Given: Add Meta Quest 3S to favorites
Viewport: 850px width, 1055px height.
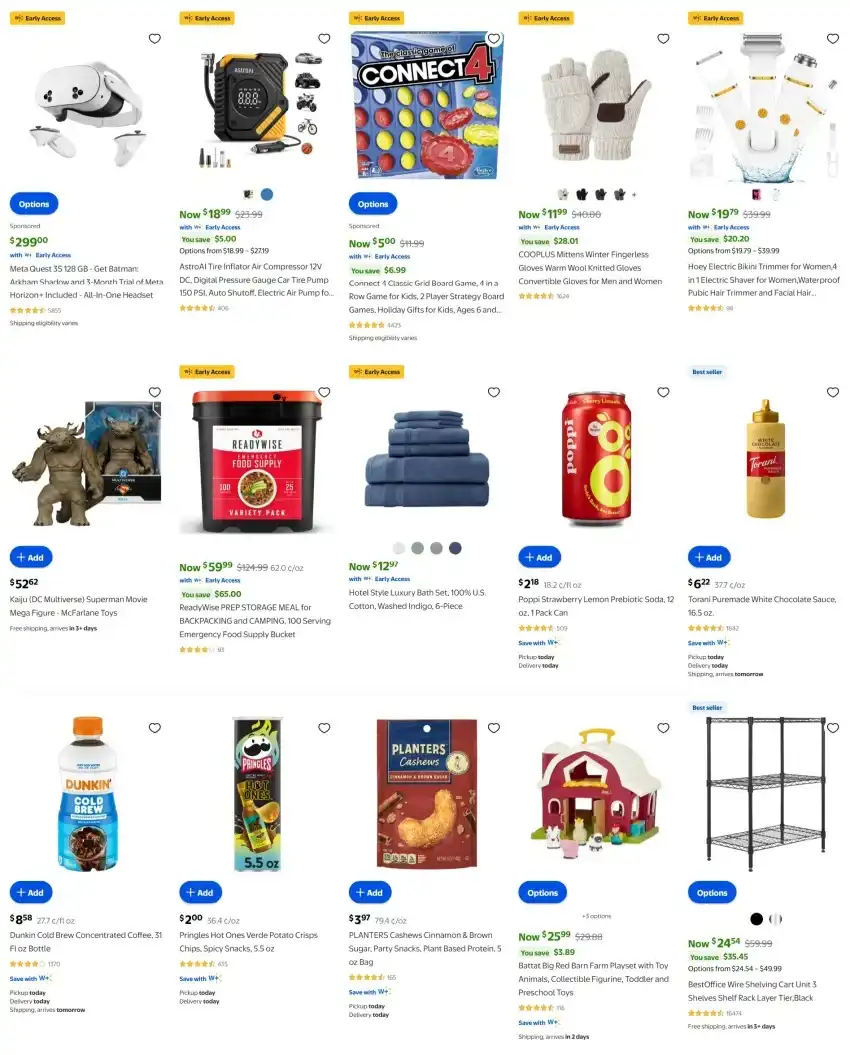Looking at the screenshot, I should (155, 39).
